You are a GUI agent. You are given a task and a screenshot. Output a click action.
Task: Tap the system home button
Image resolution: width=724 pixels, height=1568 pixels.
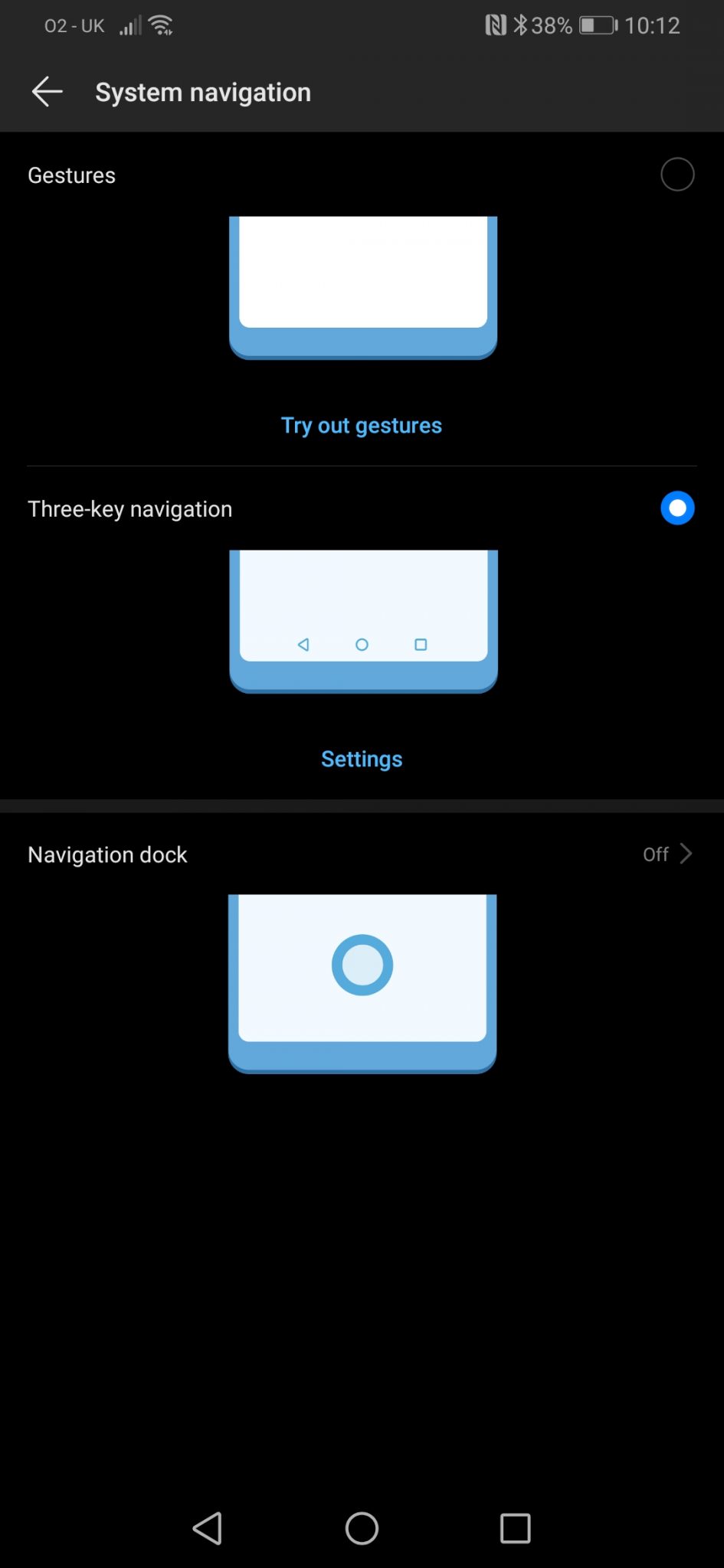(x=362, y=1529)
